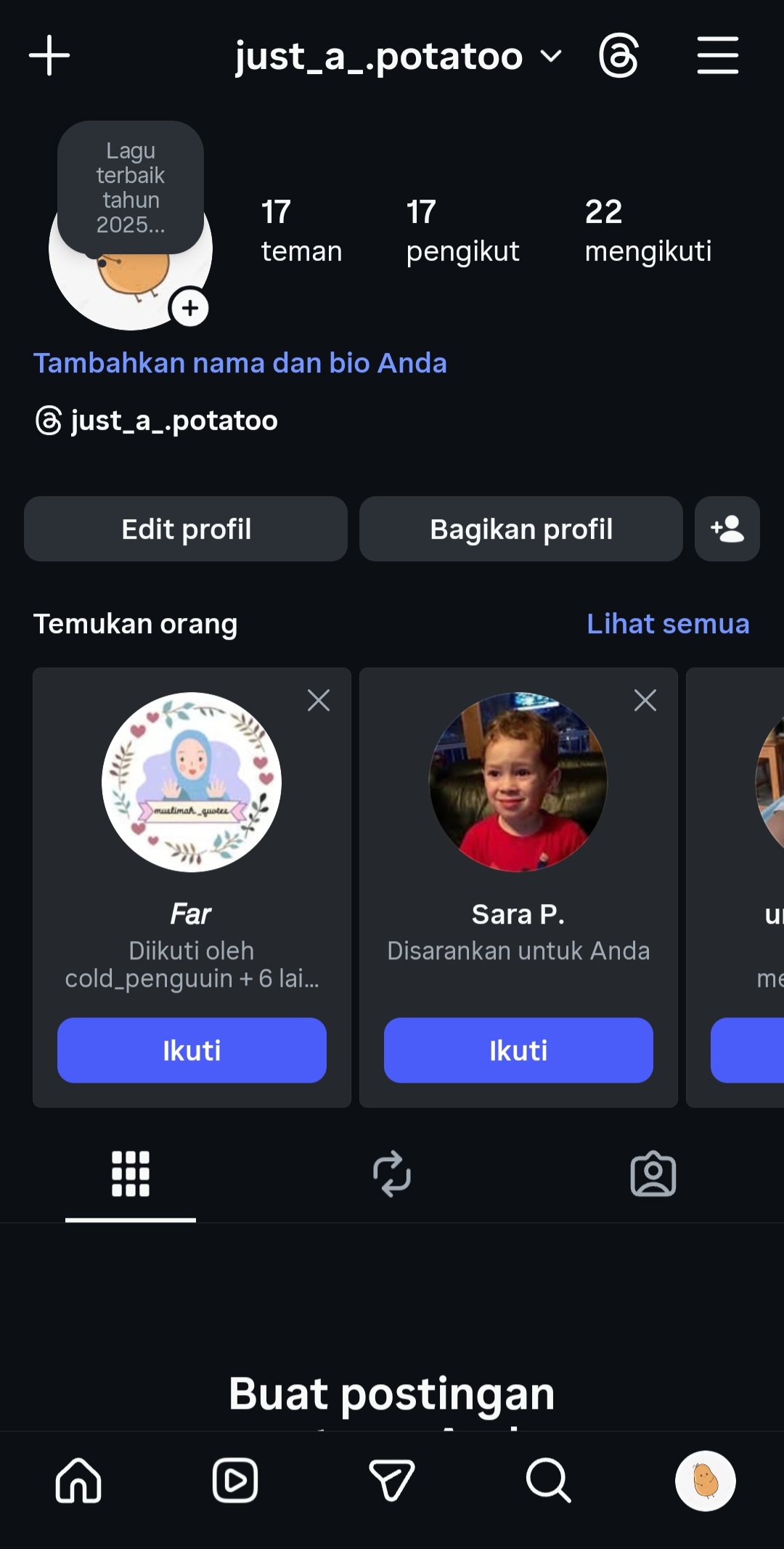This screenshot has height=1549, width=784.
Task: View the 17 pengikut list
Action: click(462, 231)
